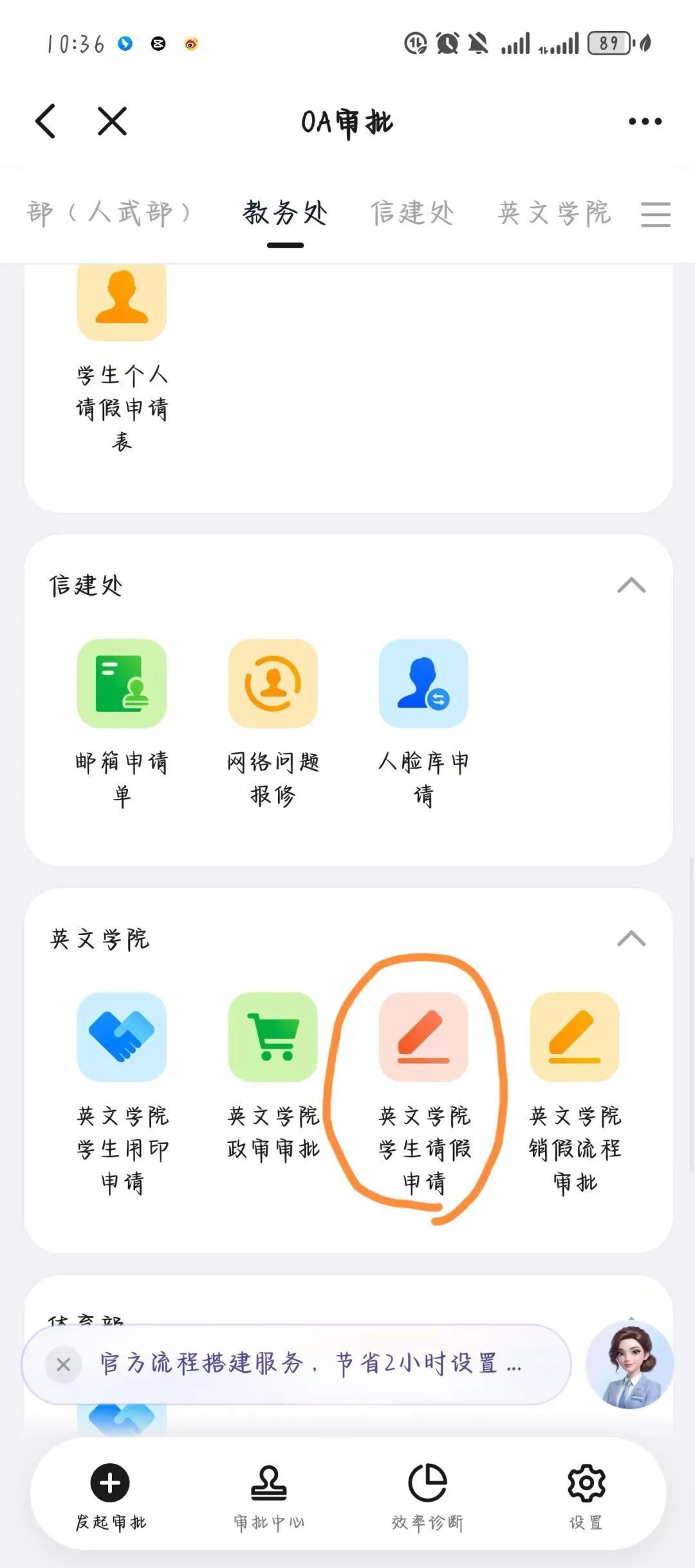Go back using the back arrow
The height and width of the screenshot is (1568, 695).
[x=46, y=121]
